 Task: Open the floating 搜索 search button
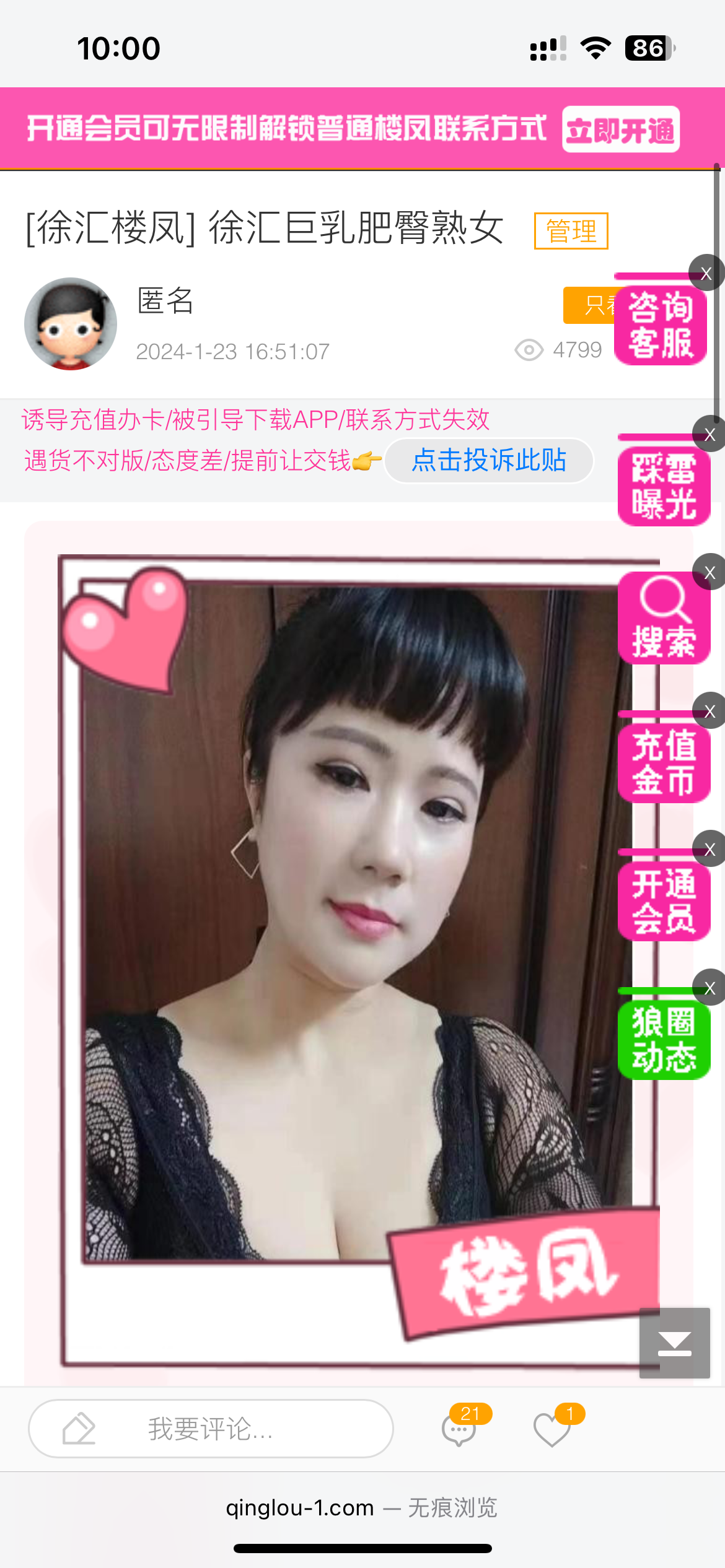point(664,619)
